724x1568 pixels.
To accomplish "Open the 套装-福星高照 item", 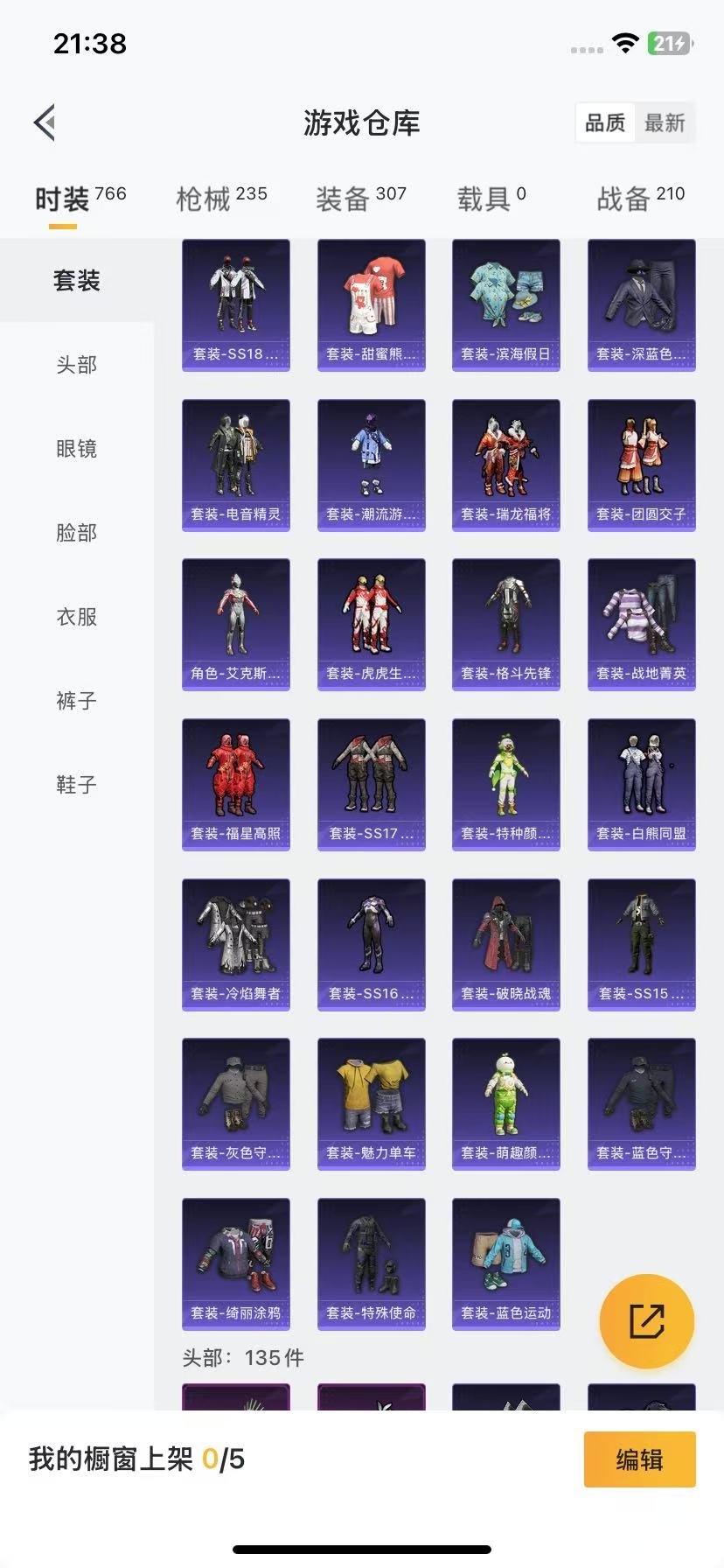I will pos(236,785).
